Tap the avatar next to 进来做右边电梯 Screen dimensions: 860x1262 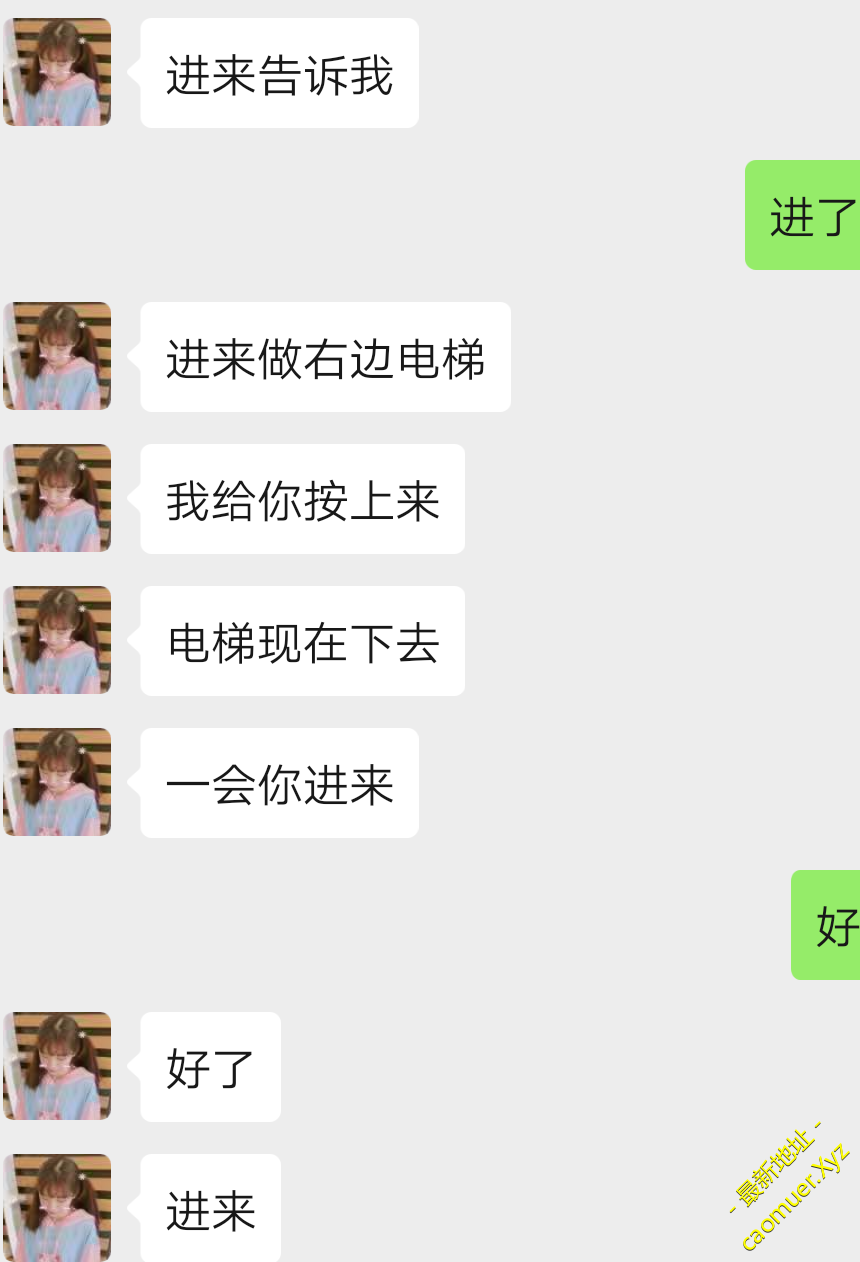coord(57,356)
